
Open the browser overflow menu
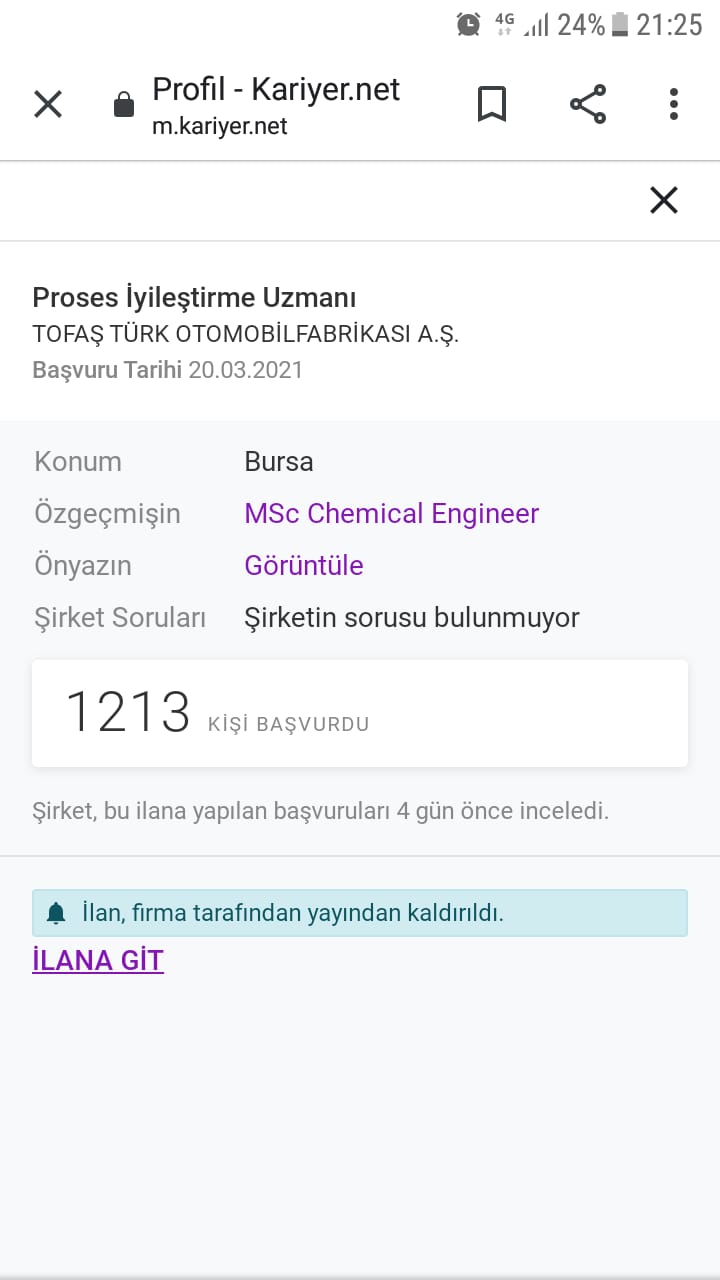coord(673,104)
